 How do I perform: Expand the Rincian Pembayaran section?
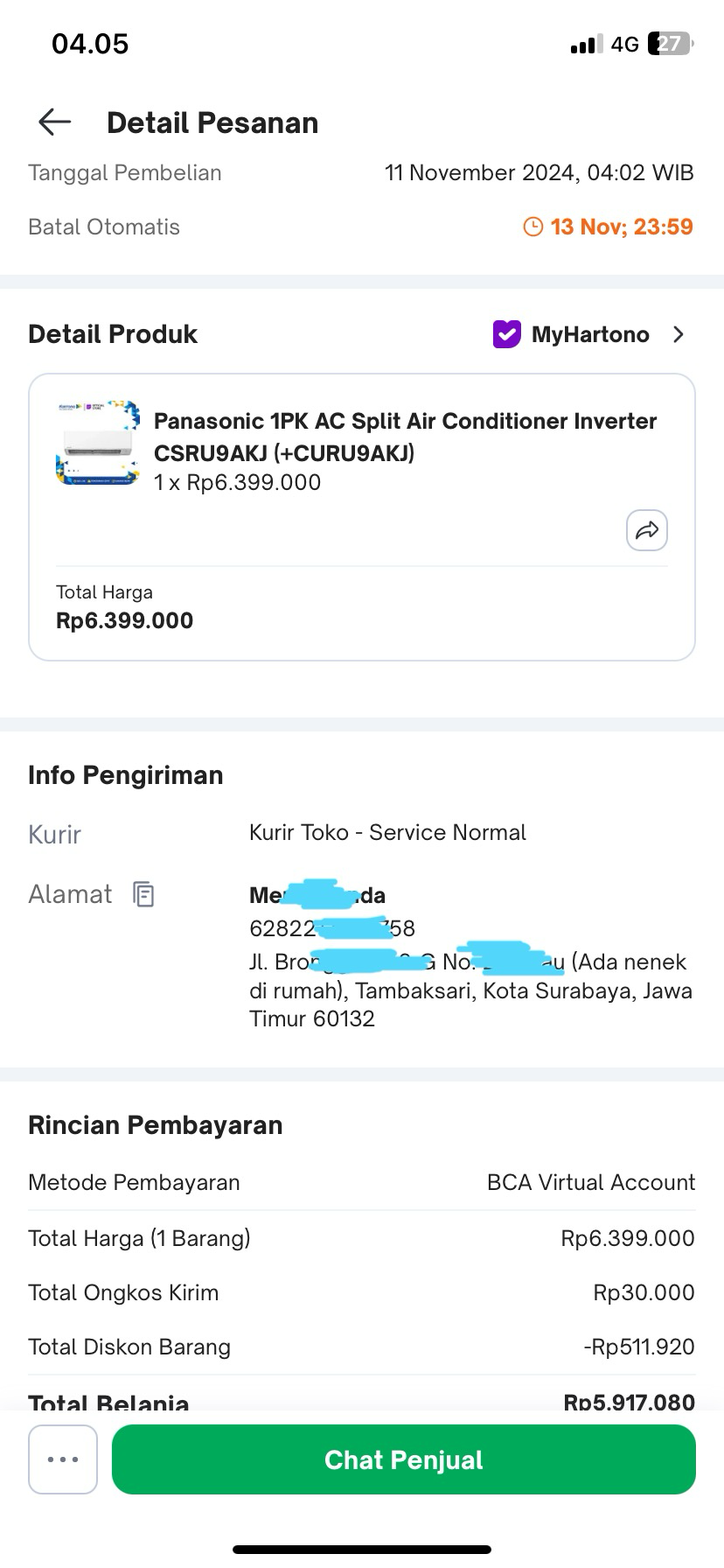click(x=155, y=1124)
